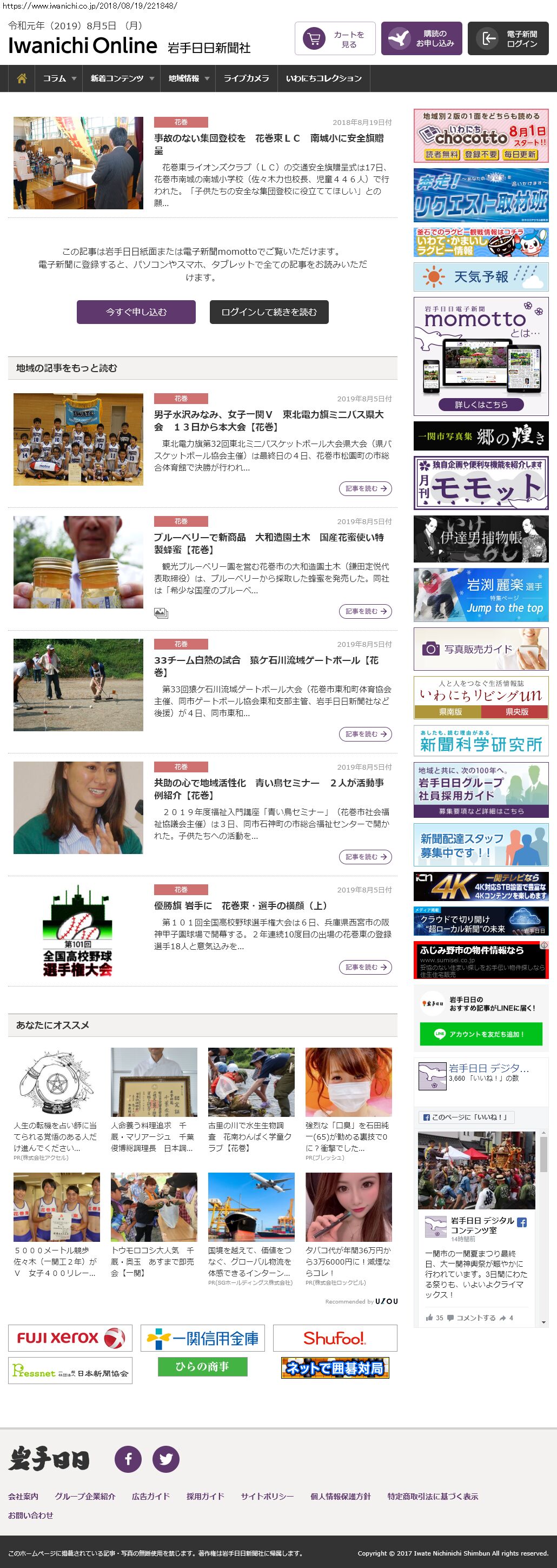Open the 天気予報 weather banner

[x=481, y=277]
